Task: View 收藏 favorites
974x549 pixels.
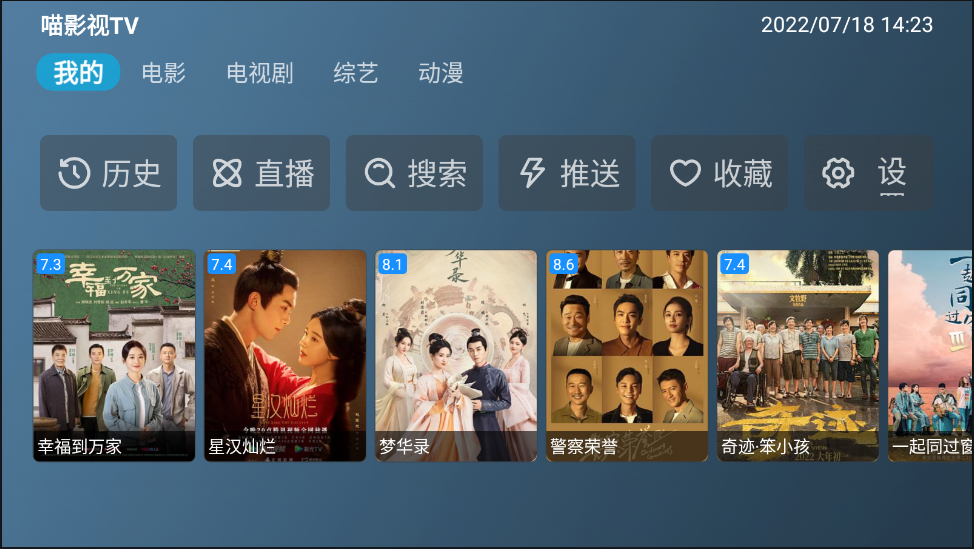Action: coord(720,174)
